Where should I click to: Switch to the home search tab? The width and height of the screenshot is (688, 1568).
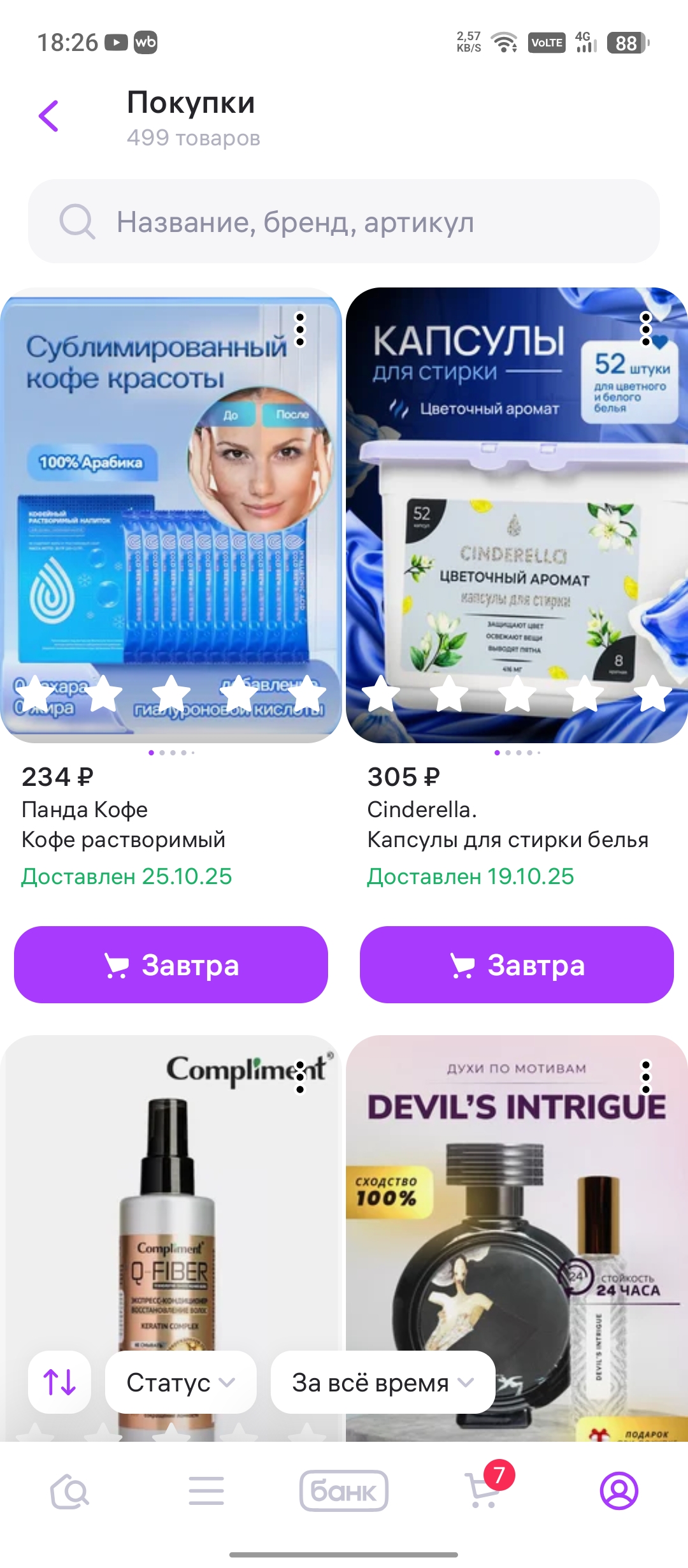[69, 1492]
